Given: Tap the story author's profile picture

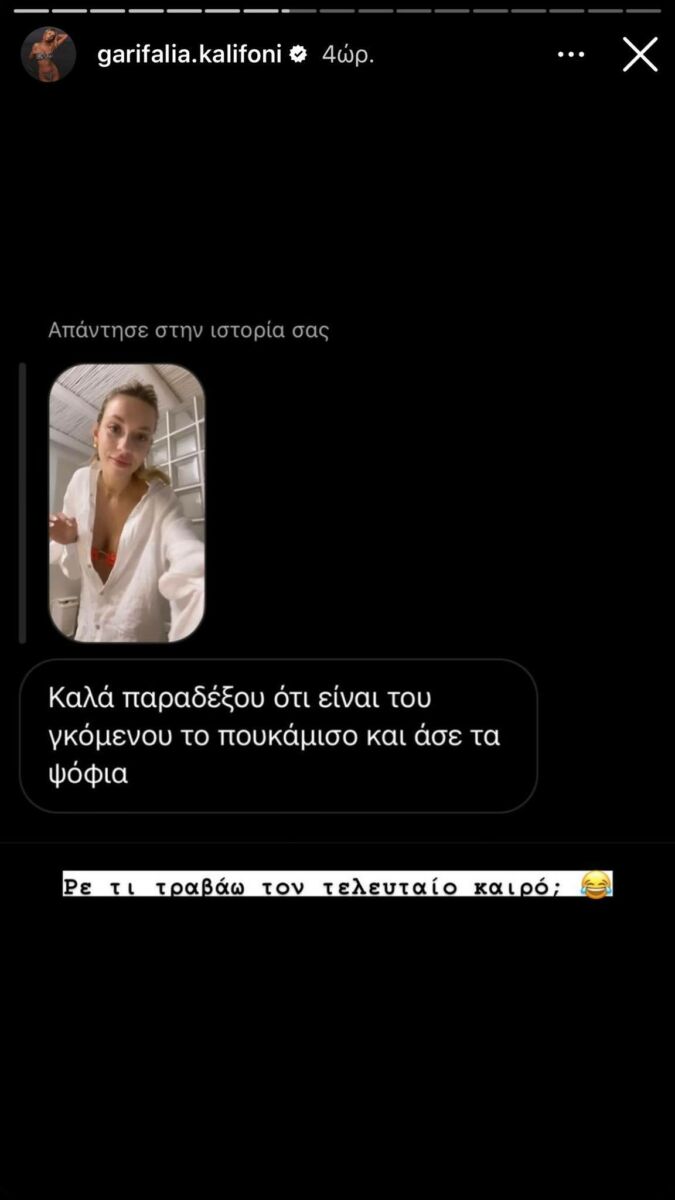Looking at the screenshot, I should tap(48, 54).
